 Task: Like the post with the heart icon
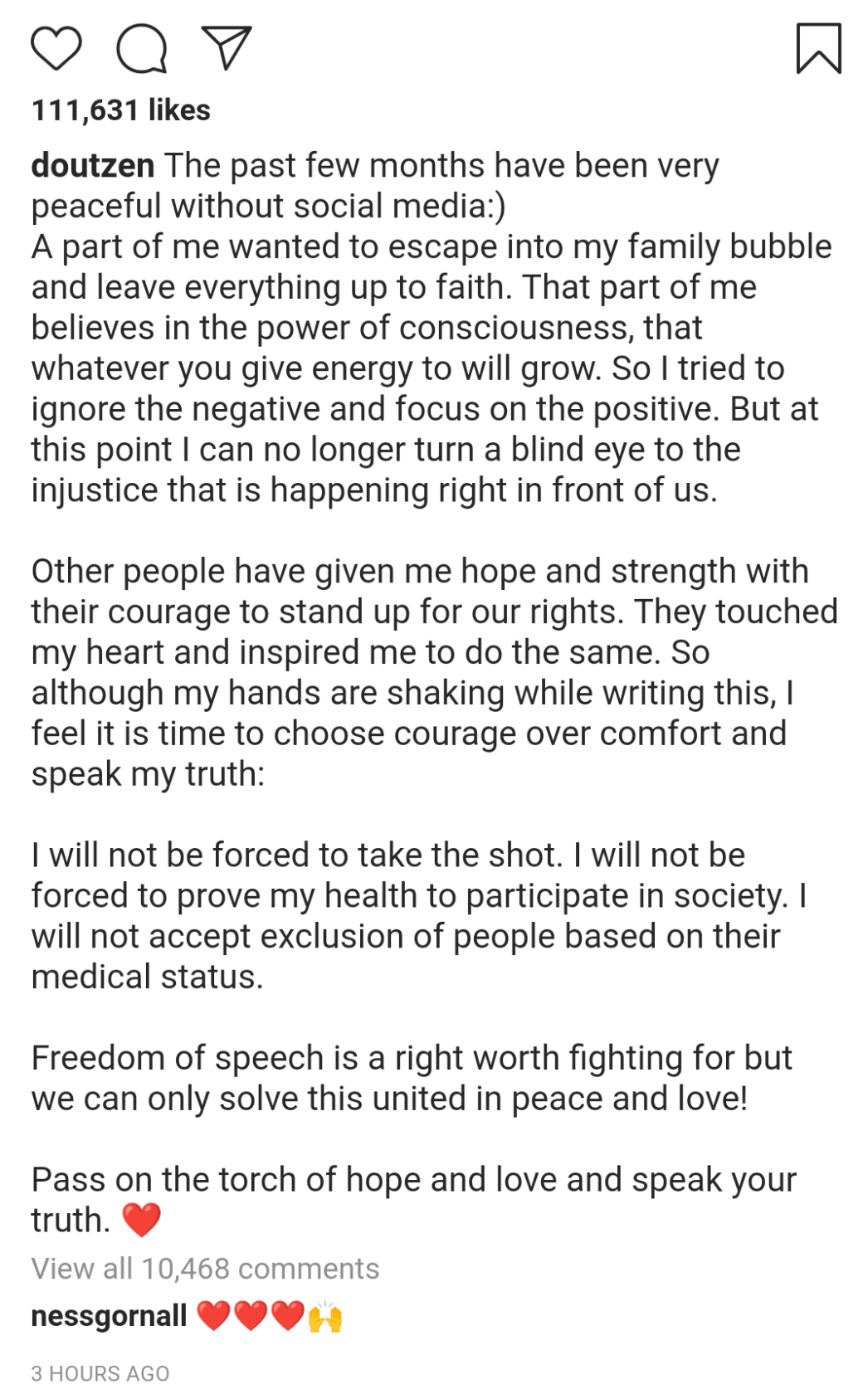[56, 47]
